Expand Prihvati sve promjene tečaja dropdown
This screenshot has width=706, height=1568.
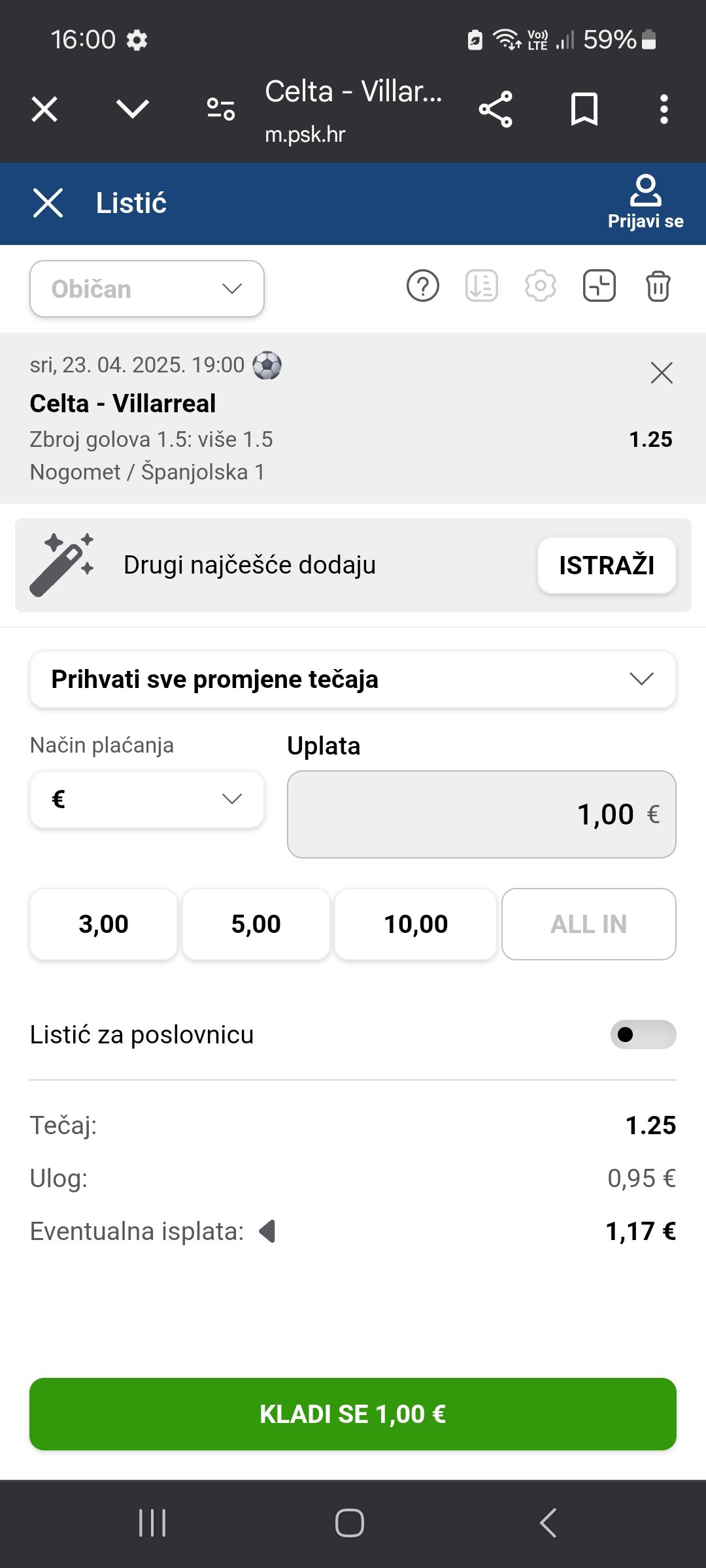click(353, 679)
